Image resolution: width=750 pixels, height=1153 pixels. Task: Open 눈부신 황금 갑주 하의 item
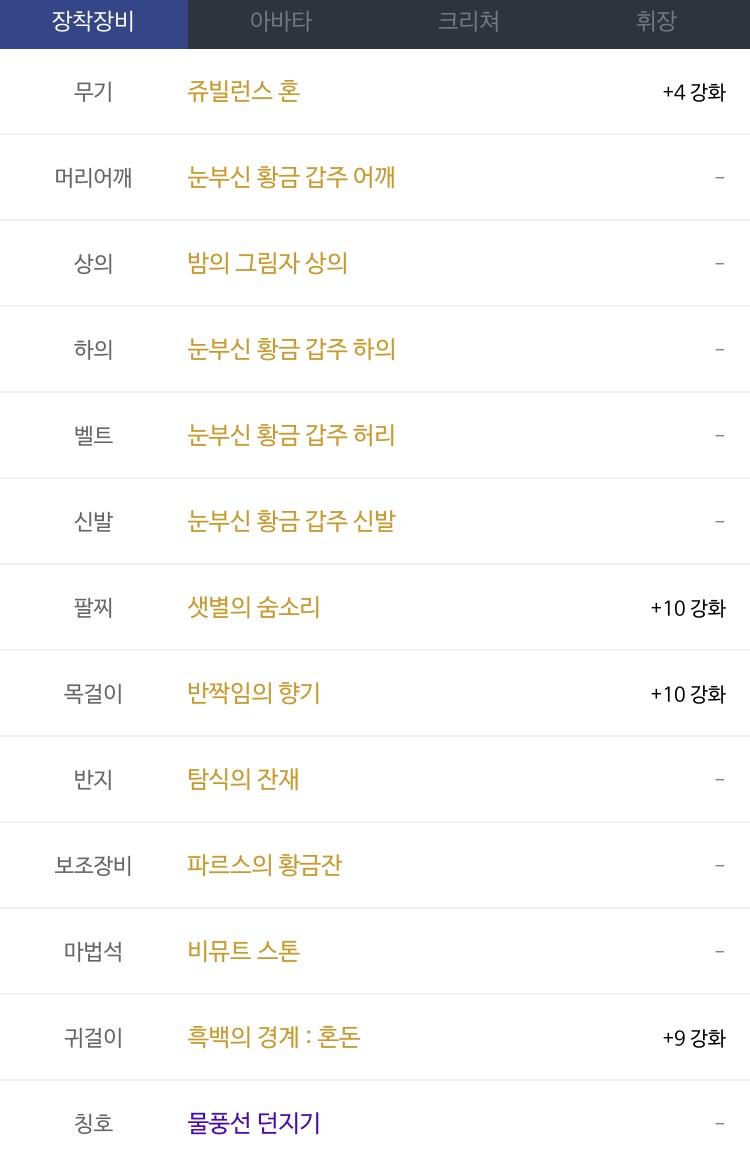click(291, 350)
